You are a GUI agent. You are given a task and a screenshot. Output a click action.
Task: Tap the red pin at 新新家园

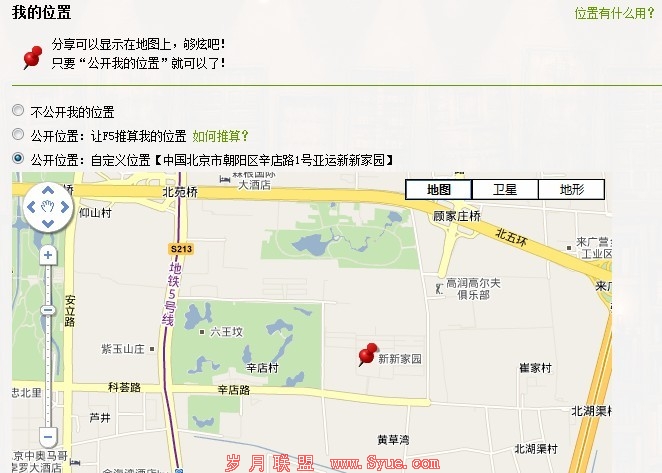tap(368, 353)
